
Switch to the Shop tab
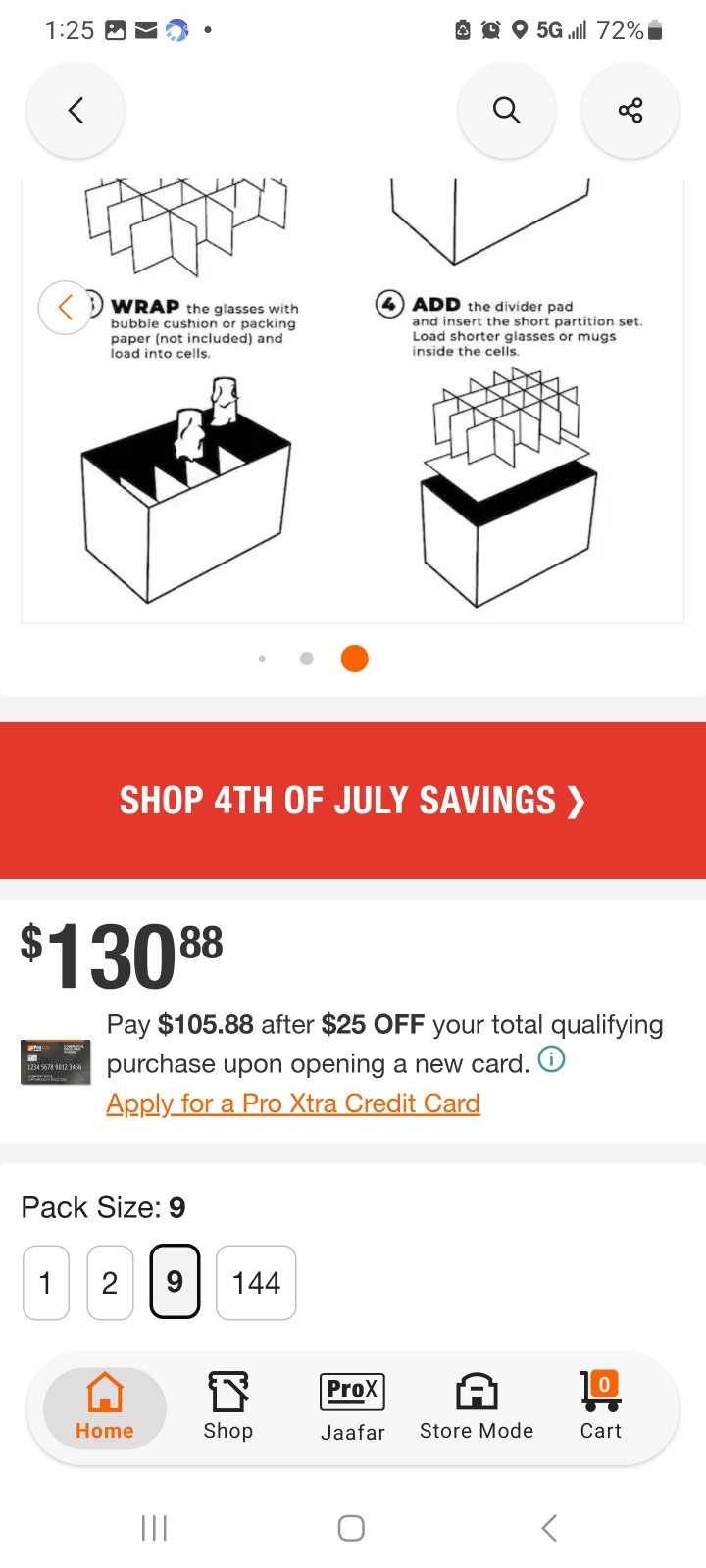click(228, 1407)
